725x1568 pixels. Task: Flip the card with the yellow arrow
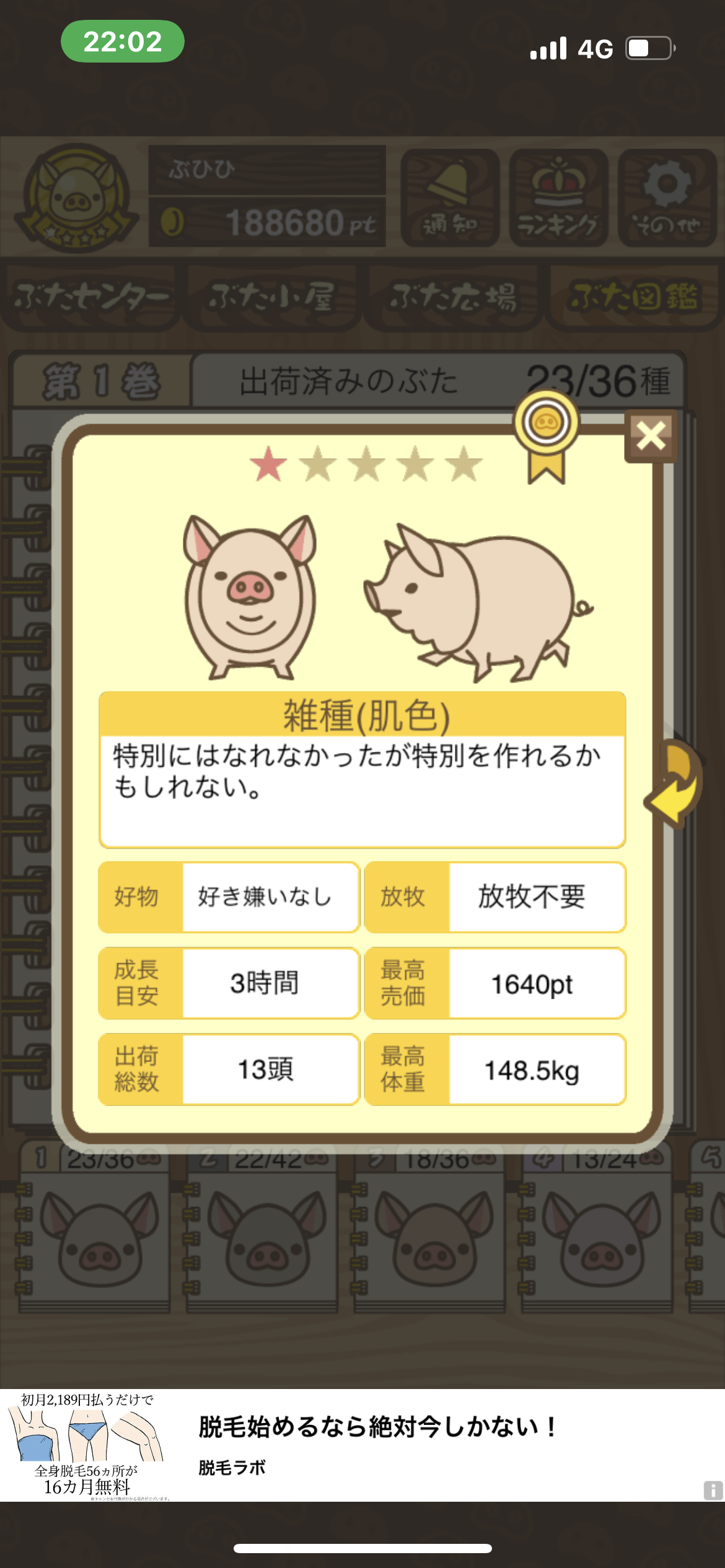tap(674, 784)
